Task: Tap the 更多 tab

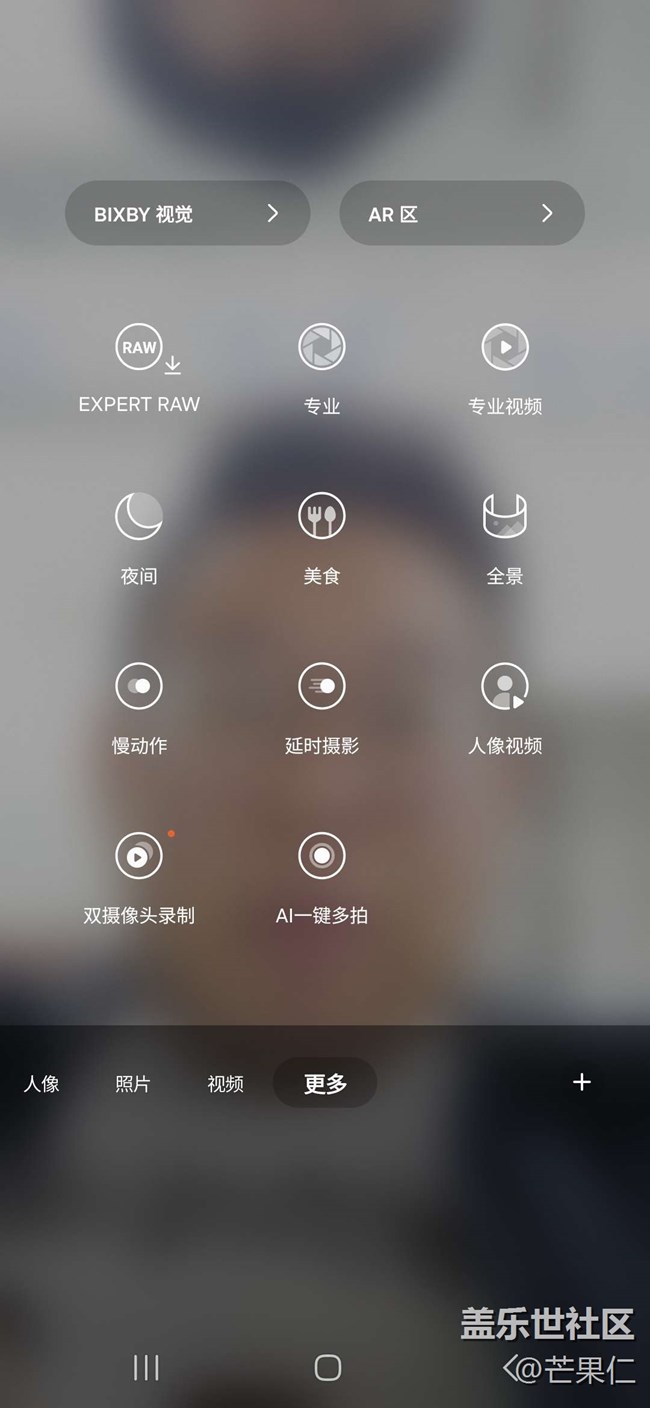Action: pos(325,1083)
